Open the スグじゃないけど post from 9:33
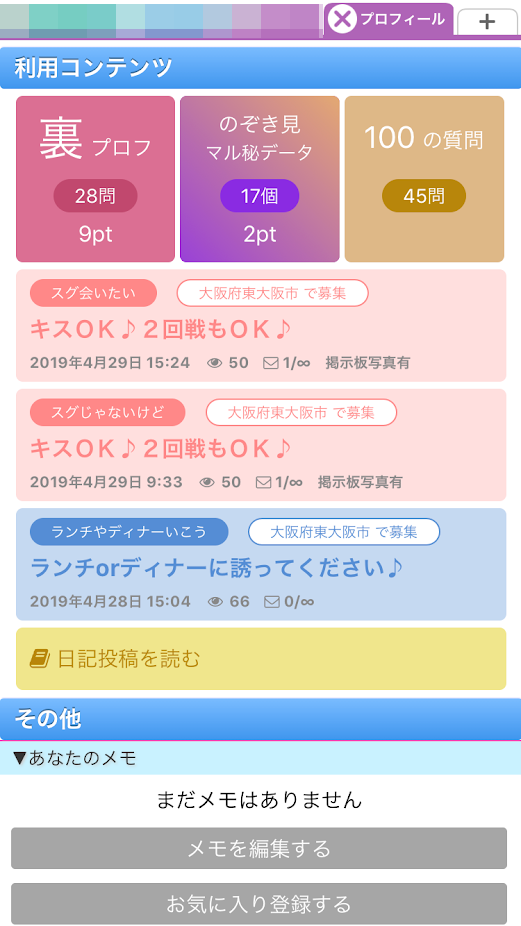 (x=261, y=445)
